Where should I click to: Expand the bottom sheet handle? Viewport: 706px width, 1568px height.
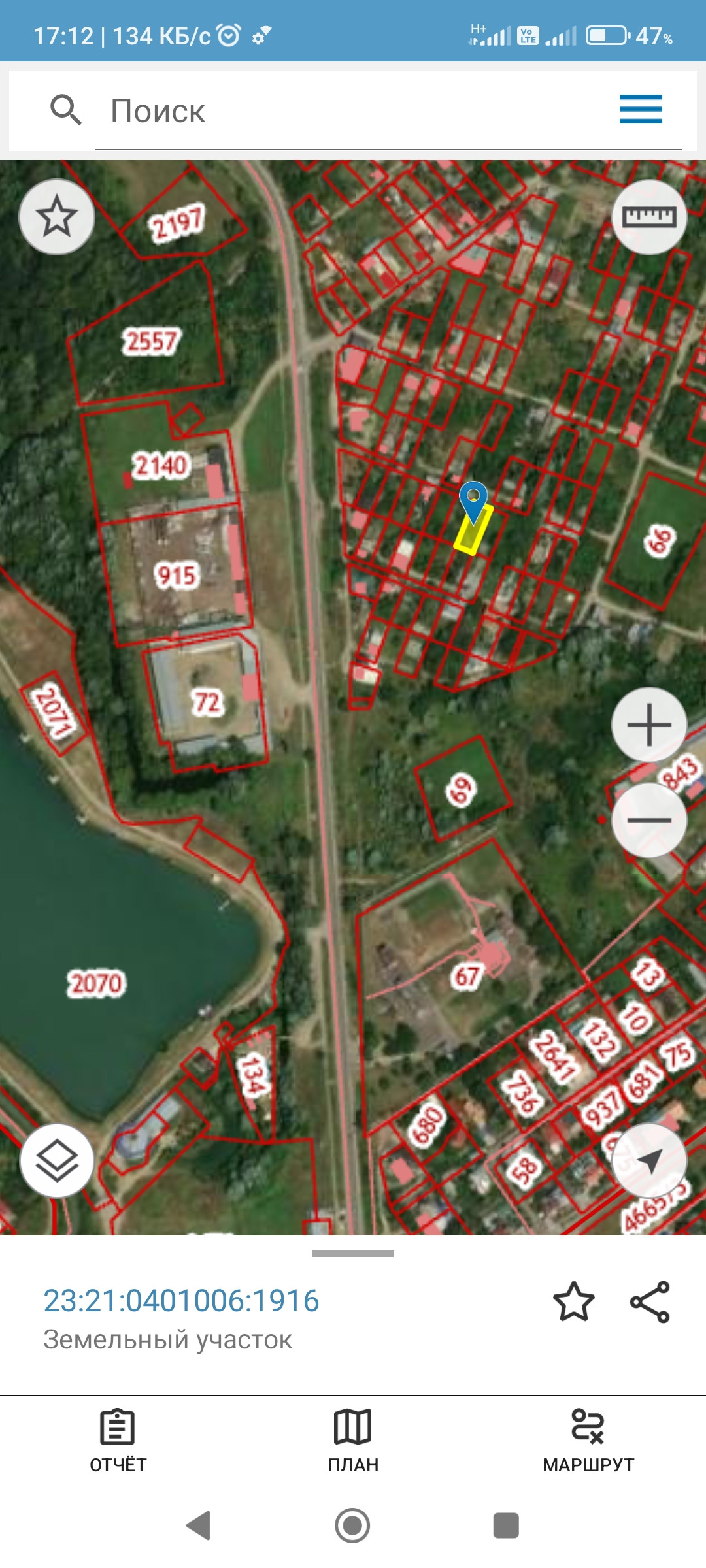[x=353, y=1254]
